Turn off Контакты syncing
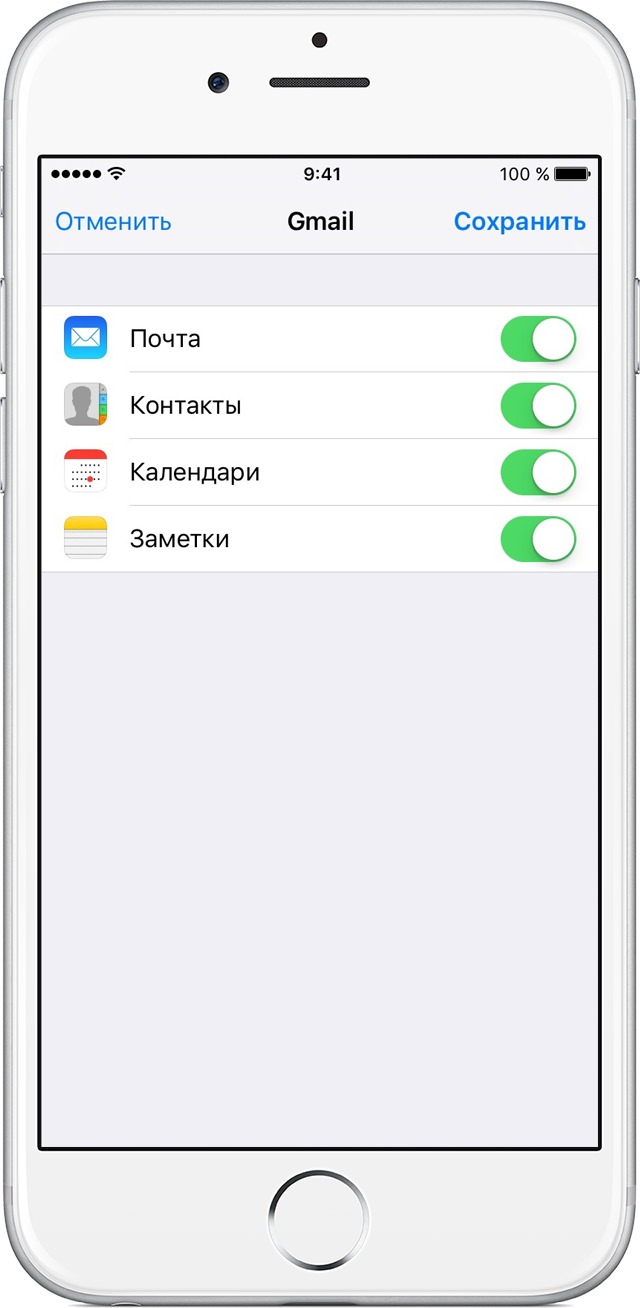 tap(538, 406)
